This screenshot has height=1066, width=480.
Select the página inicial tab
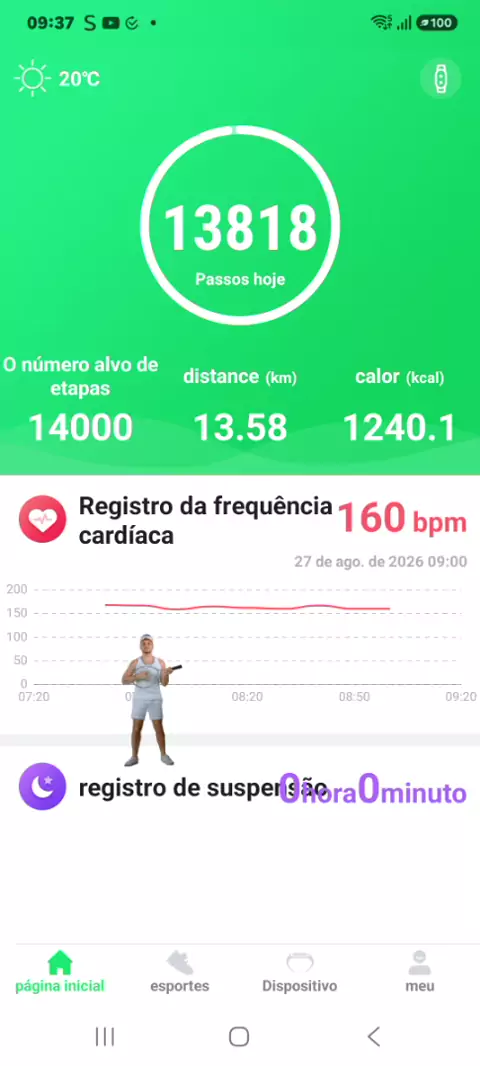pos(60,972)
